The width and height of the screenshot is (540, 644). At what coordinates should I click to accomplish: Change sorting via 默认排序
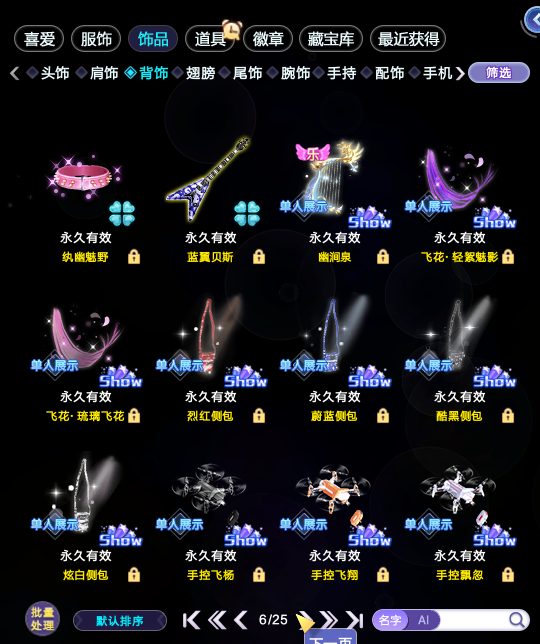tap(120, 620)
